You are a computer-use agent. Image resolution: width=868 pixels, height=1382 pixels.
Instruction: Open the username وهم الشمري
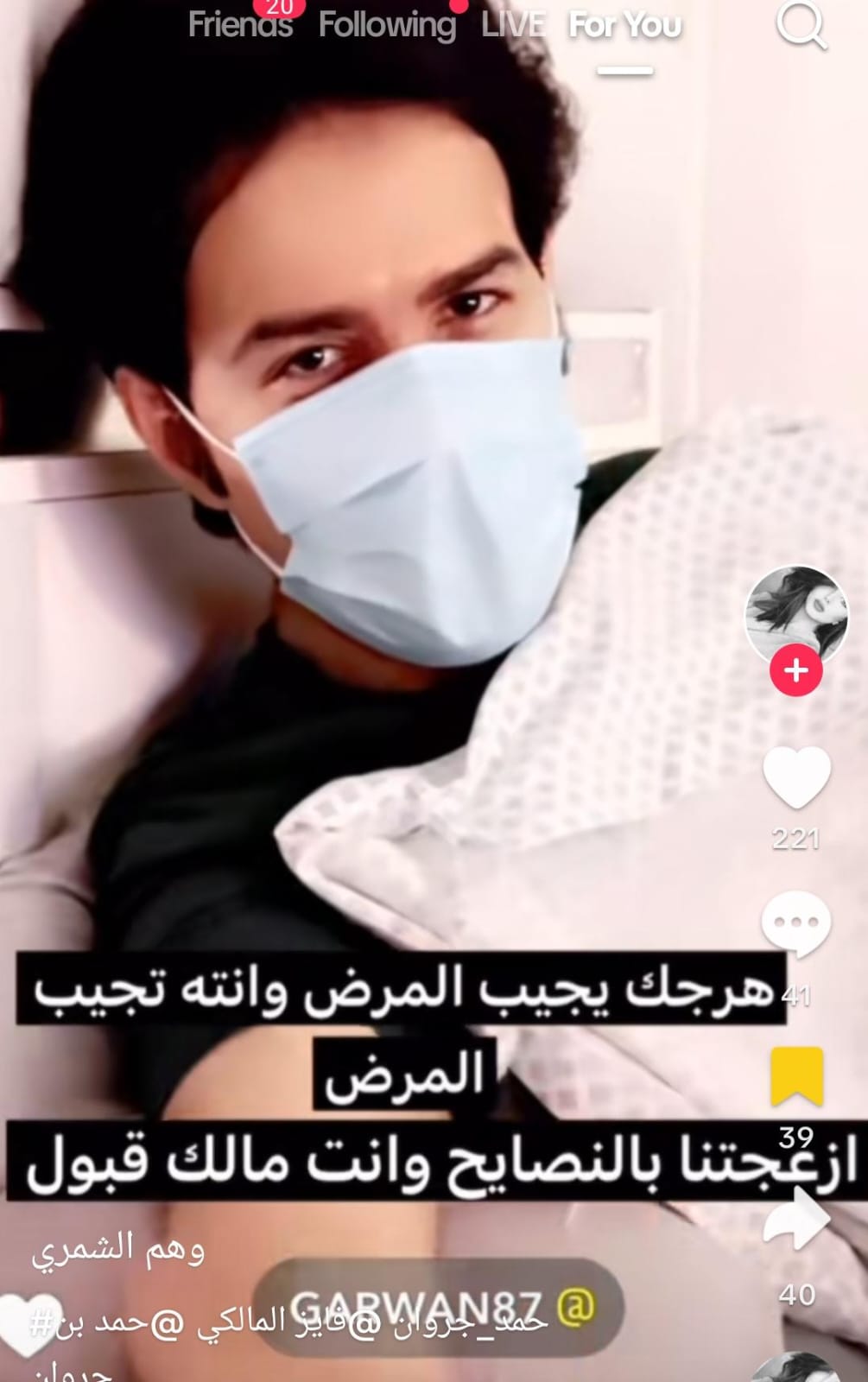(x=118, y=1250)
